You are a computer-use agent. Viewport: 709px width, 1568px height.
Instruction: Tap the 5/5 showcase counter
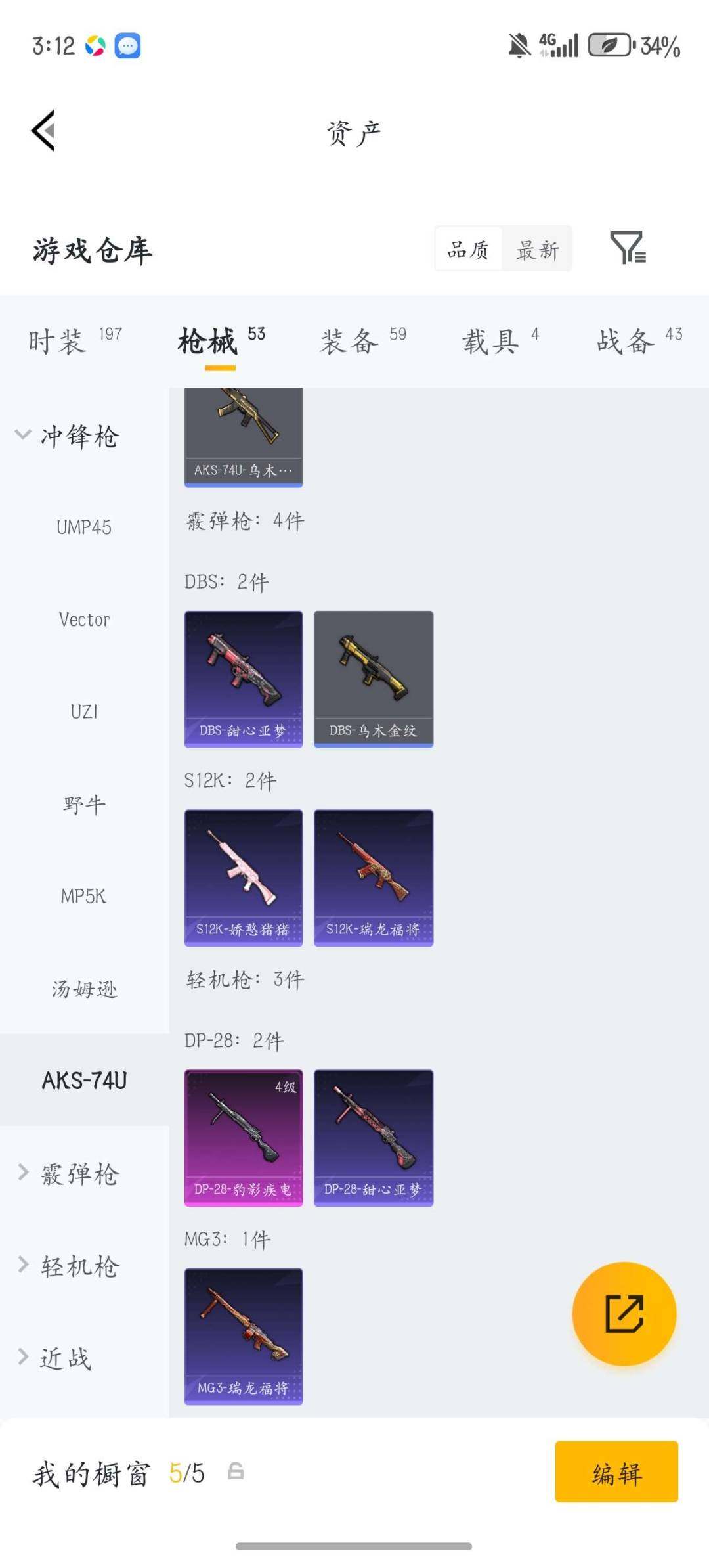(186, 1473)
